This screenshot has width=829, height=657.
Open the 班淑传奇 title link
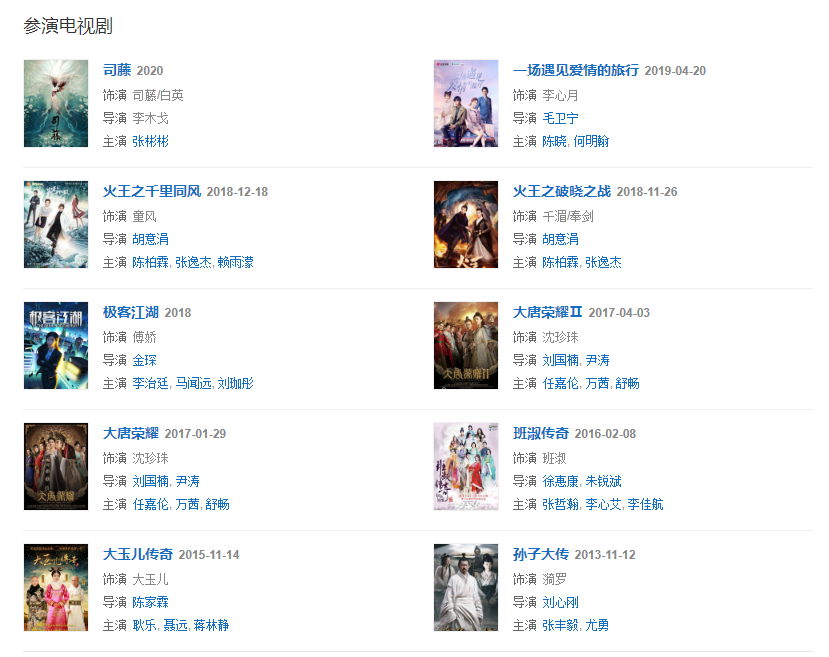click(540, 433)
